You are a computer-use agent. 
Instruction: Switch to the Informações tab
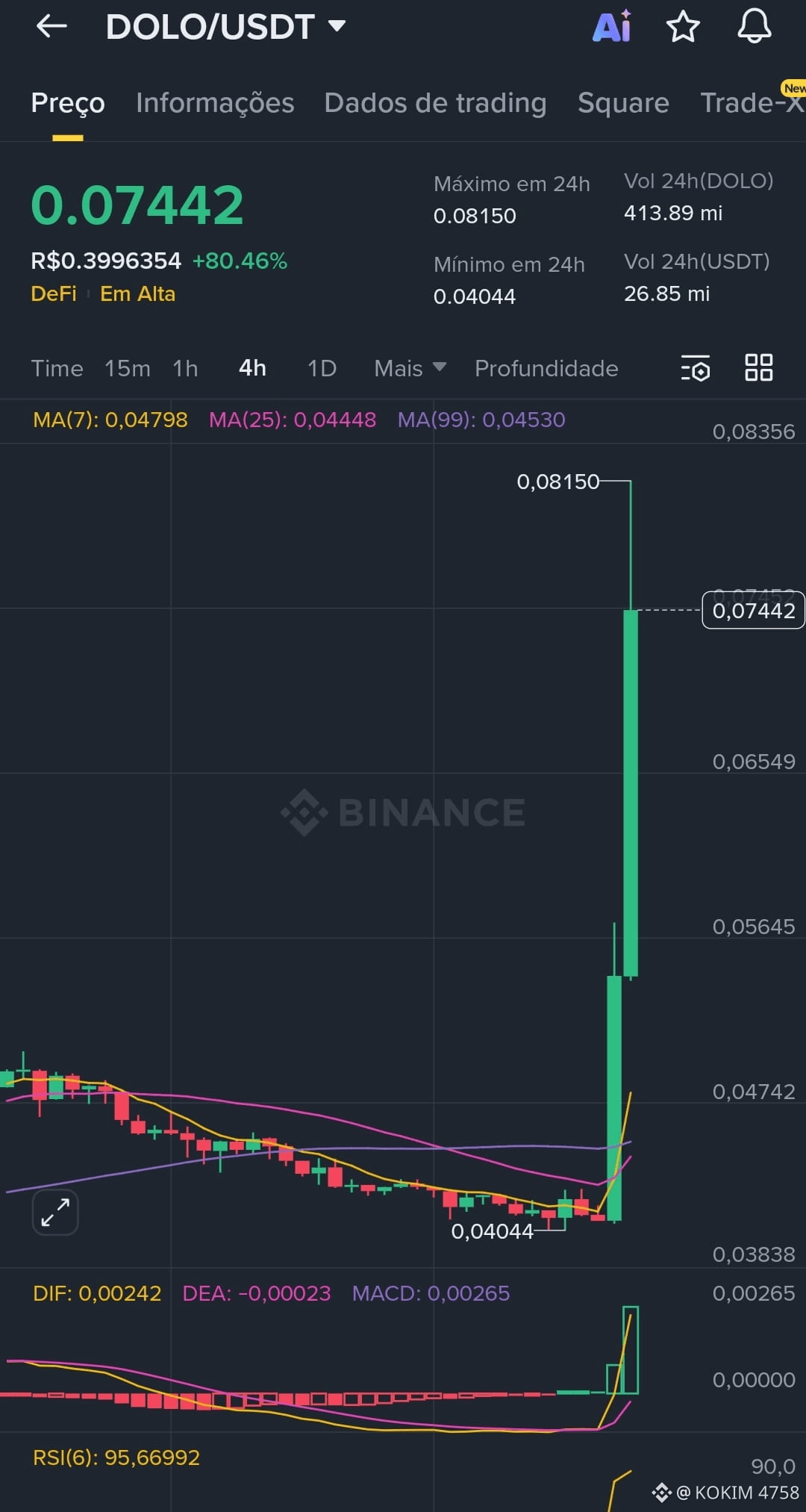click(x=215, y=103)
